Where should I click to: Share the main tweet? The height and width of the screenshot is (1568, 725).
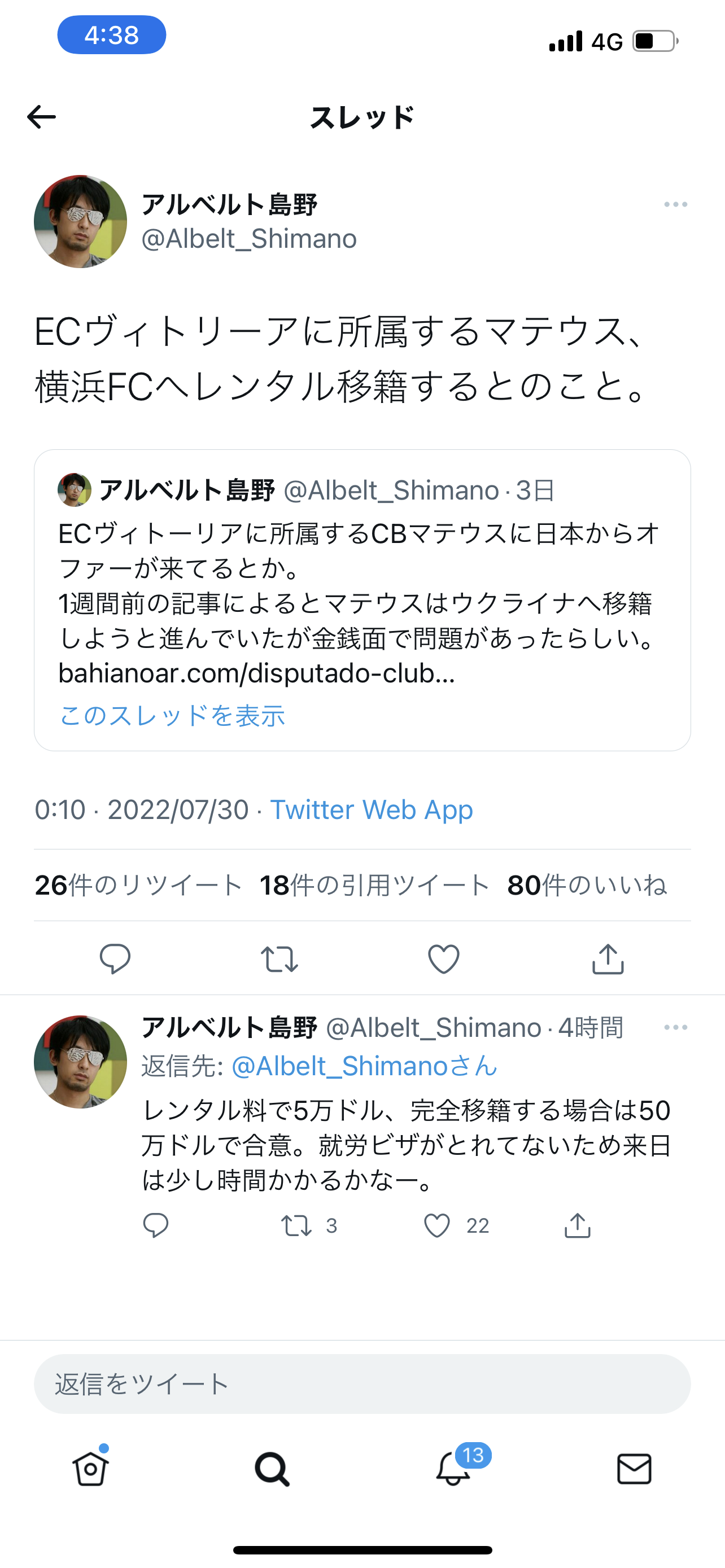[608, 960]
